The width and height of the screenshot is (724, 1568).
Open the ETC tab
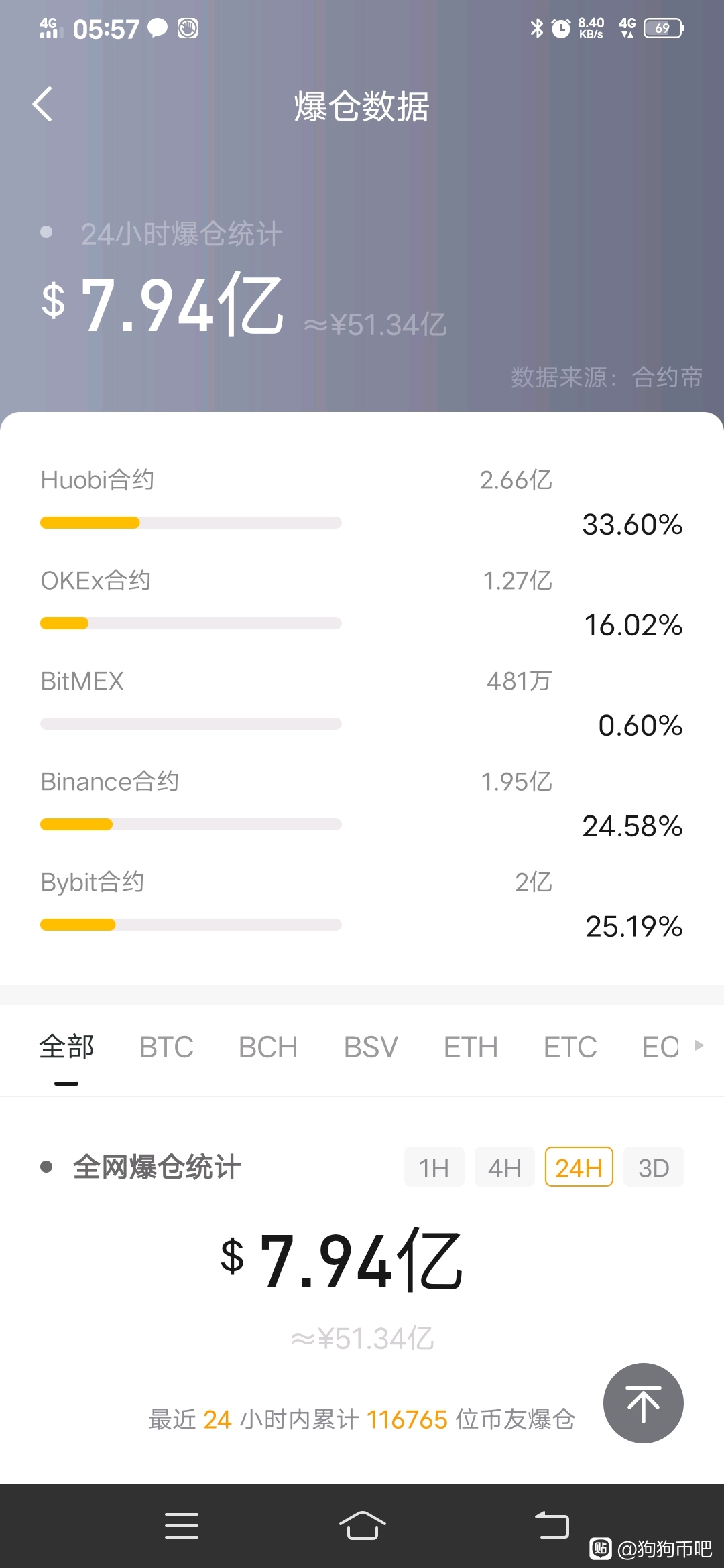click(x=570, y=1047)
